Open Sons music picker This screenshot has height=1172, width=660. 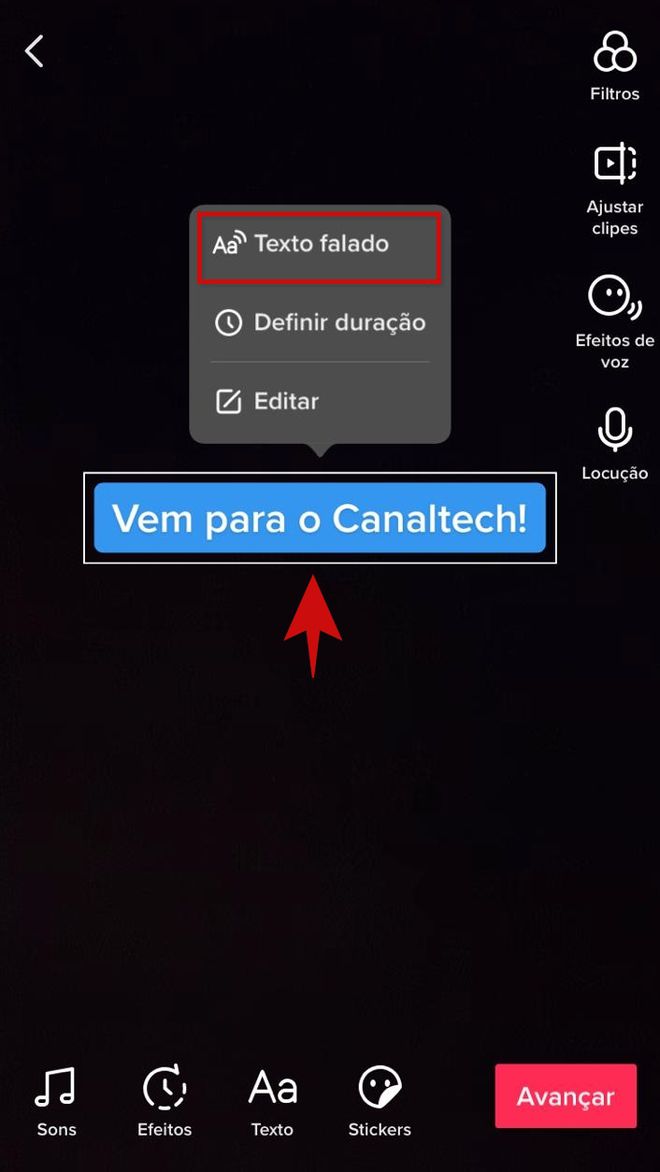click(x=56, y=1100)
